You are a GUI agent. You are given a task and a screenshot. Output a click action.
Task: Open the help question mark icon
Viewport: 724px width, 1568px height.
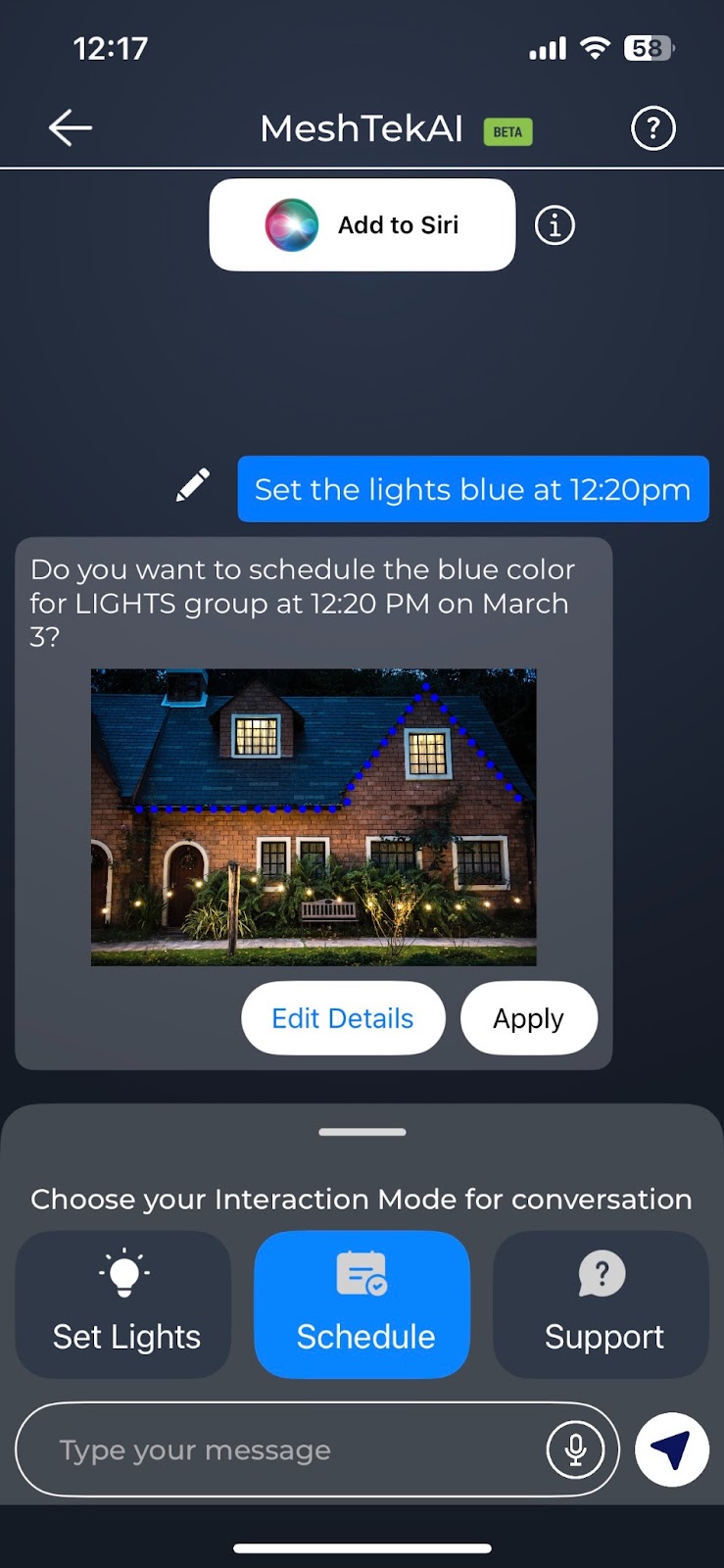[652, 128]
